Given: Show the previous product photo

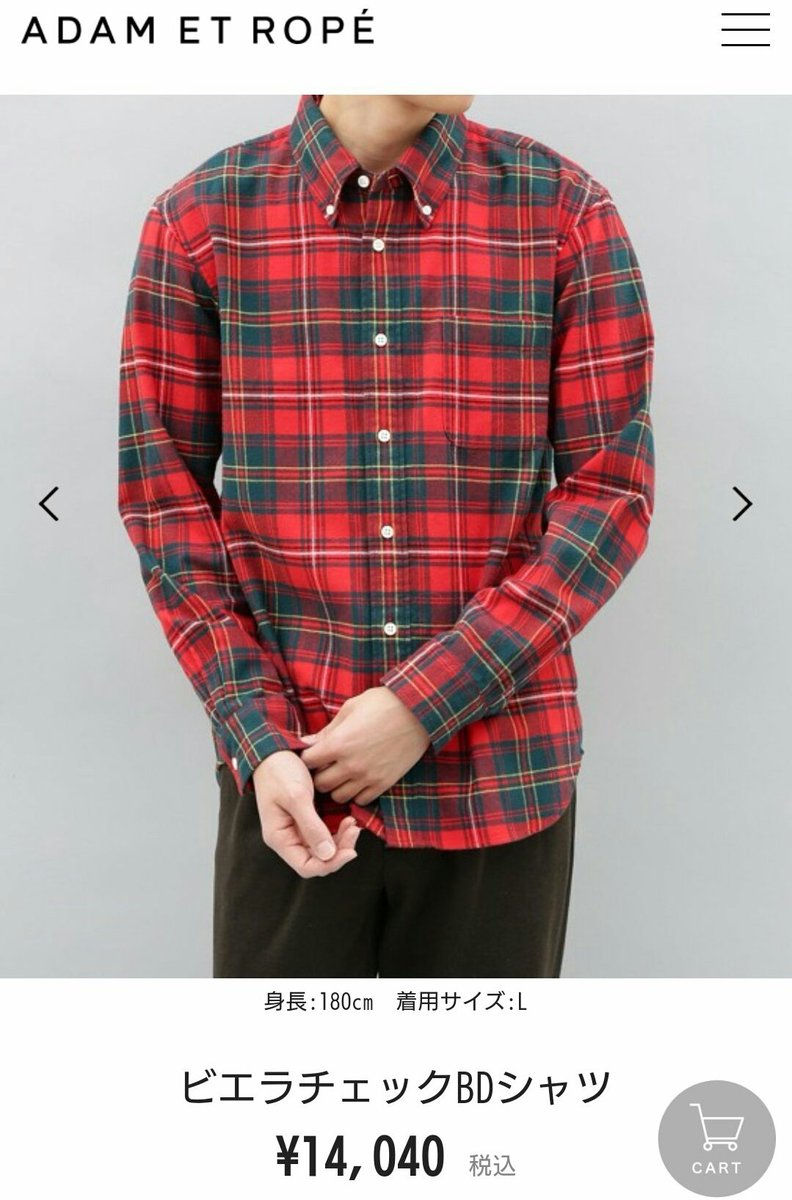Looking at the screenshot, I should pyautogui.click(x=49, y=503).
